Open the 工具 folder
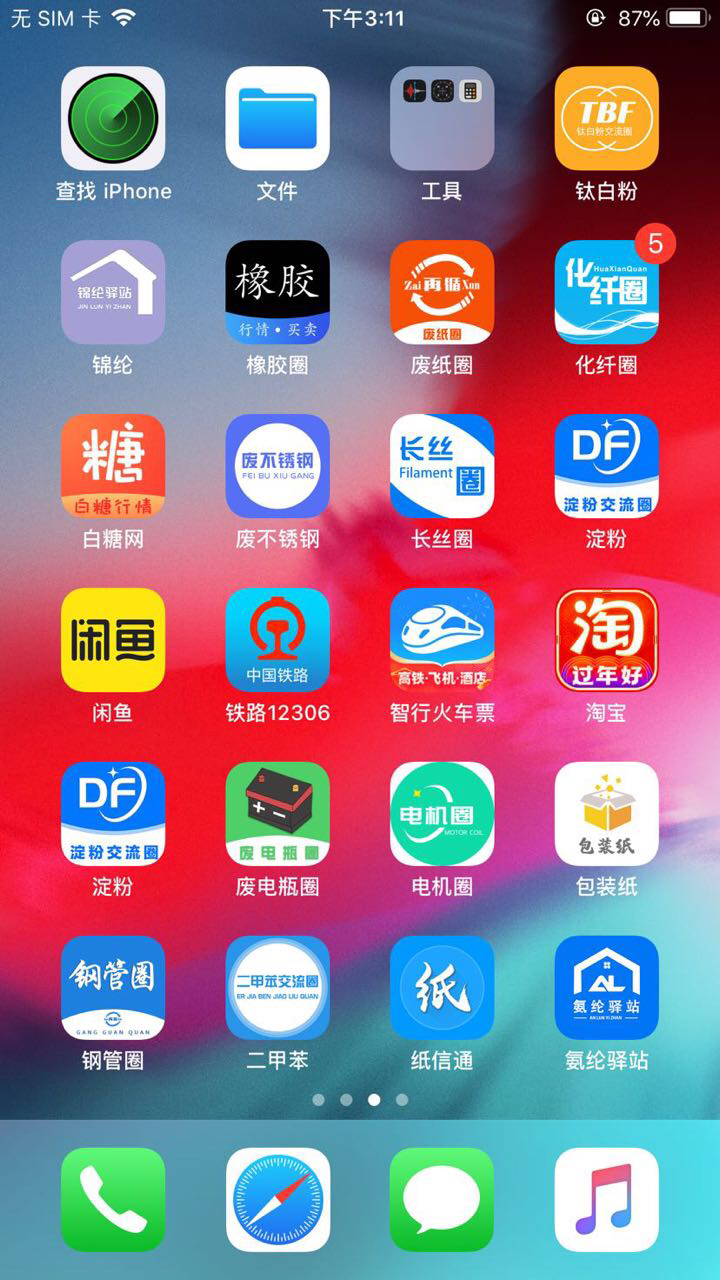This screenshot has width=720, height=1280. (x=442, y=118)
